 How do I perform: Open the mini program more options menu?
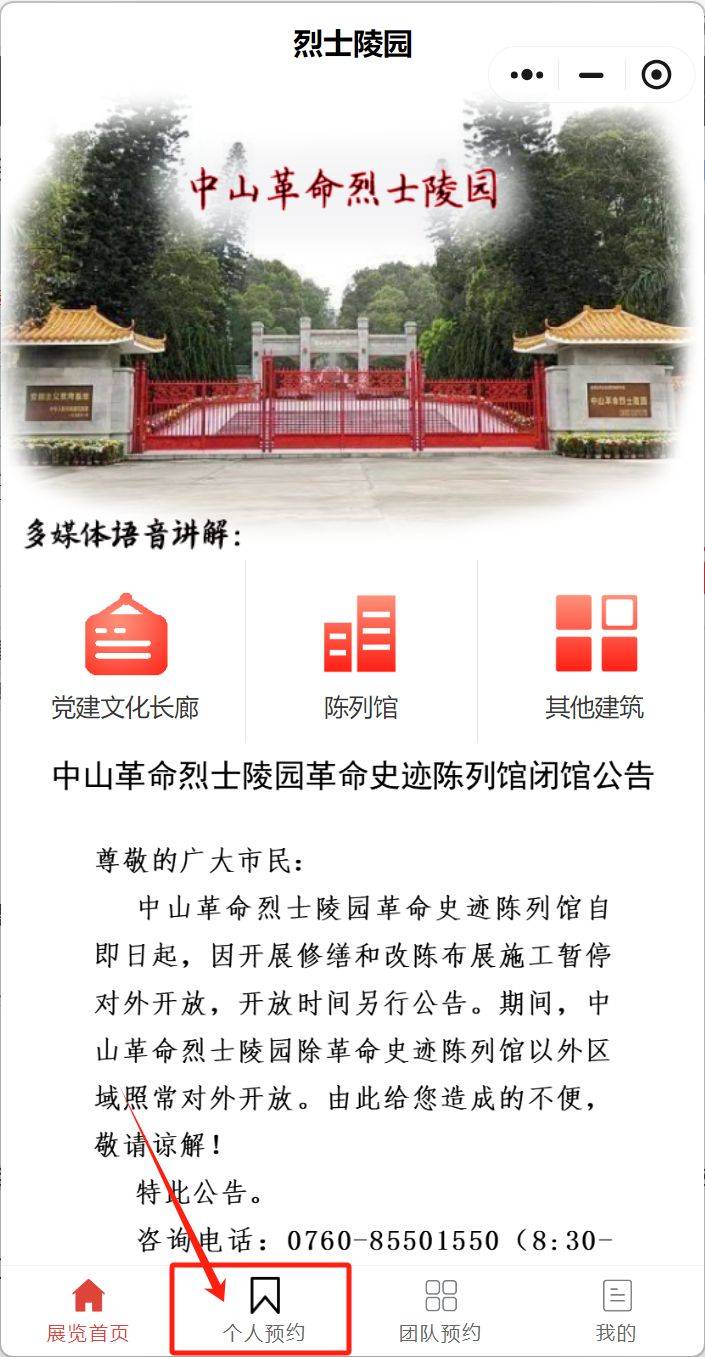coord(526,75)
